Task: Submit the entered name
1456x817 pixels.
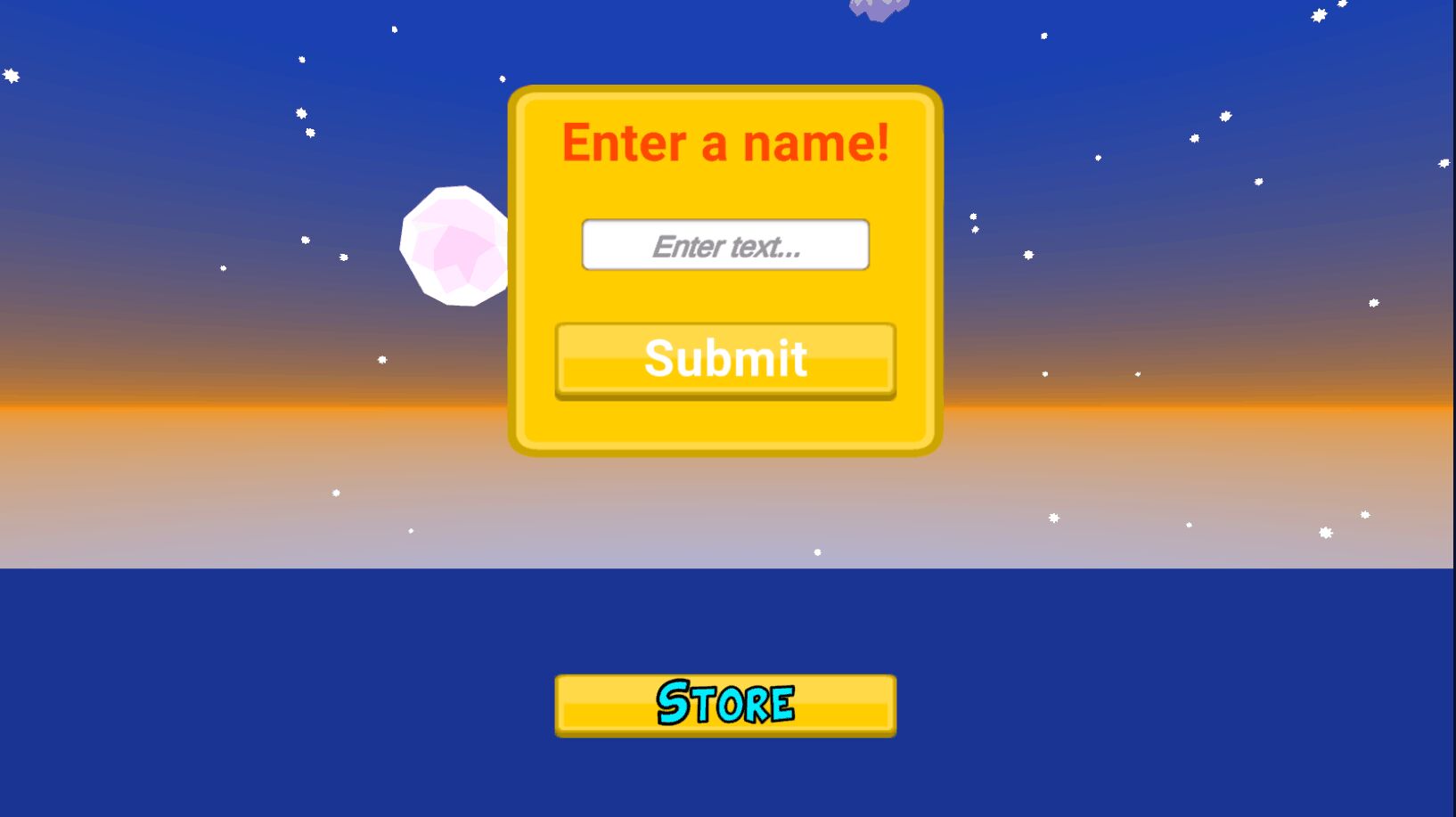Action: coord(725,360)
